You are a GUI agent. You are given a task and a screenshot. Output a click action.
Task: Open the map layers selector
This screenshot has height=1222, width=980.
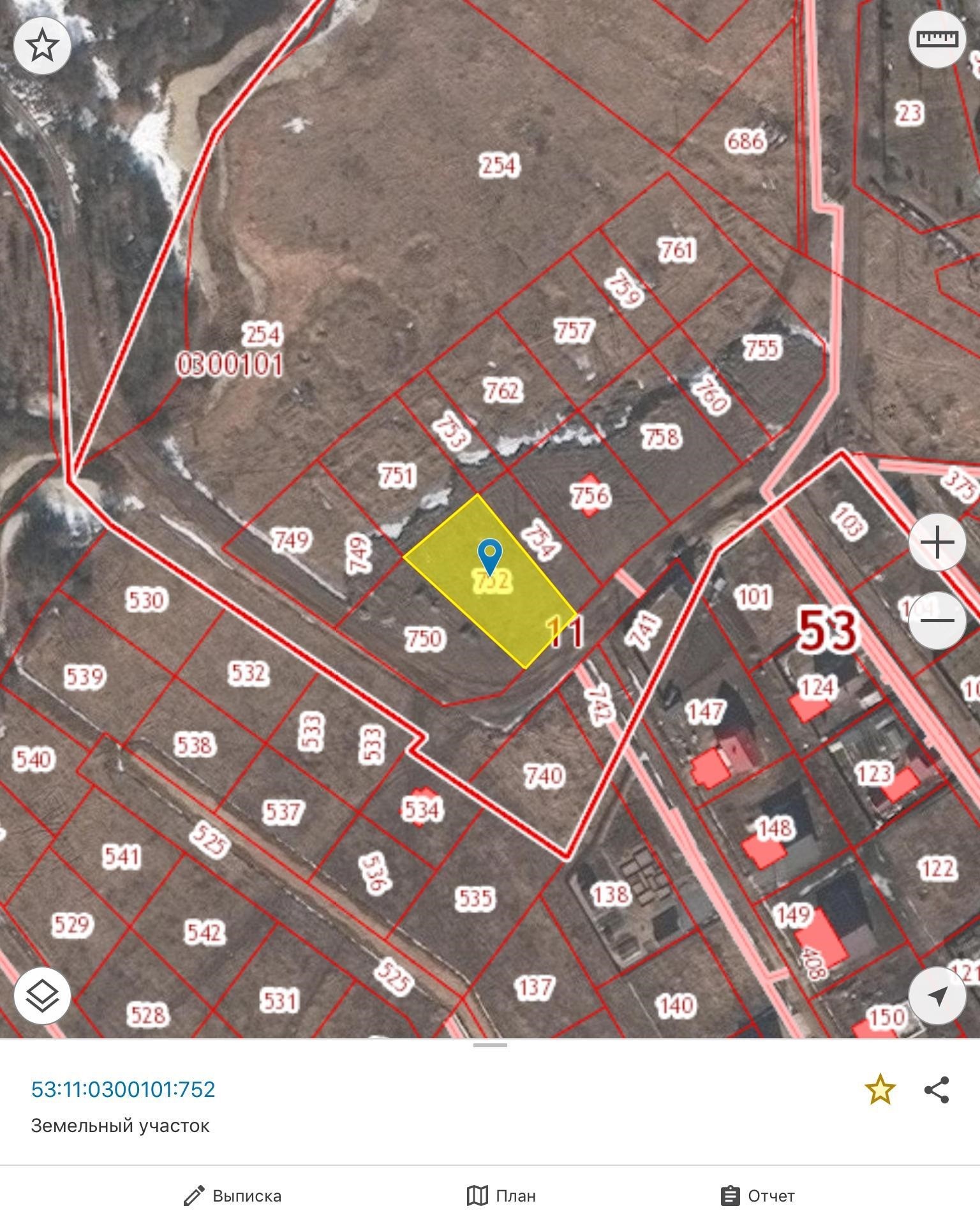(x=42, y=995)
